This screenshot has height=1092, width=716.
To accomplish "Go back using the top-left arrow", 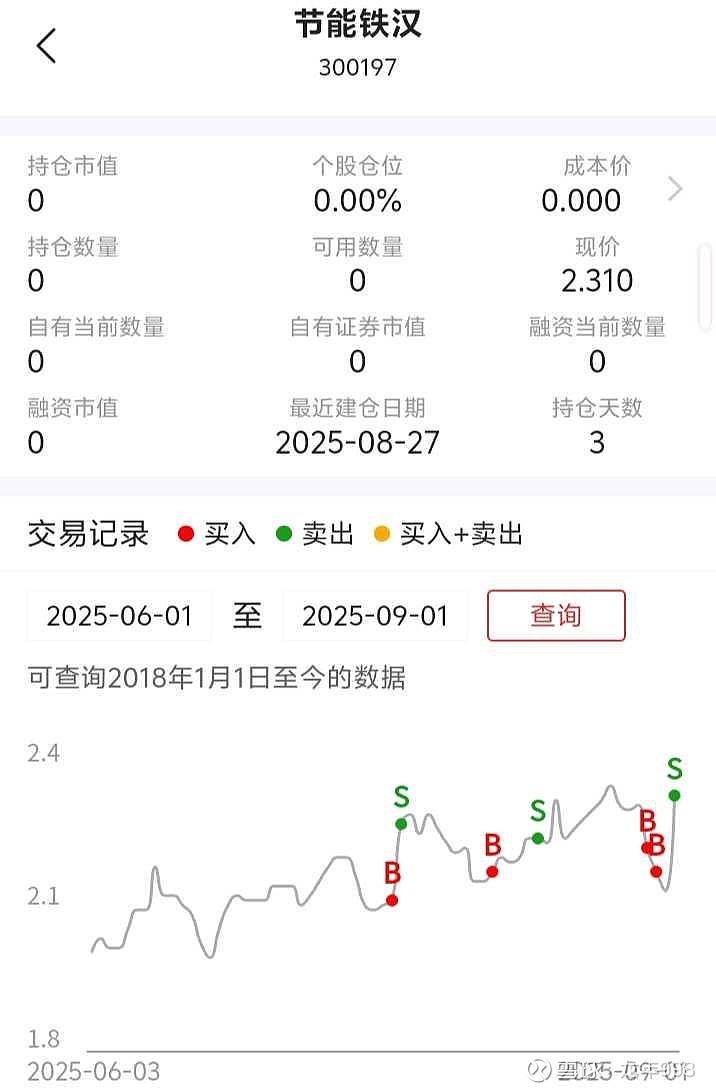I will (46, 46).
